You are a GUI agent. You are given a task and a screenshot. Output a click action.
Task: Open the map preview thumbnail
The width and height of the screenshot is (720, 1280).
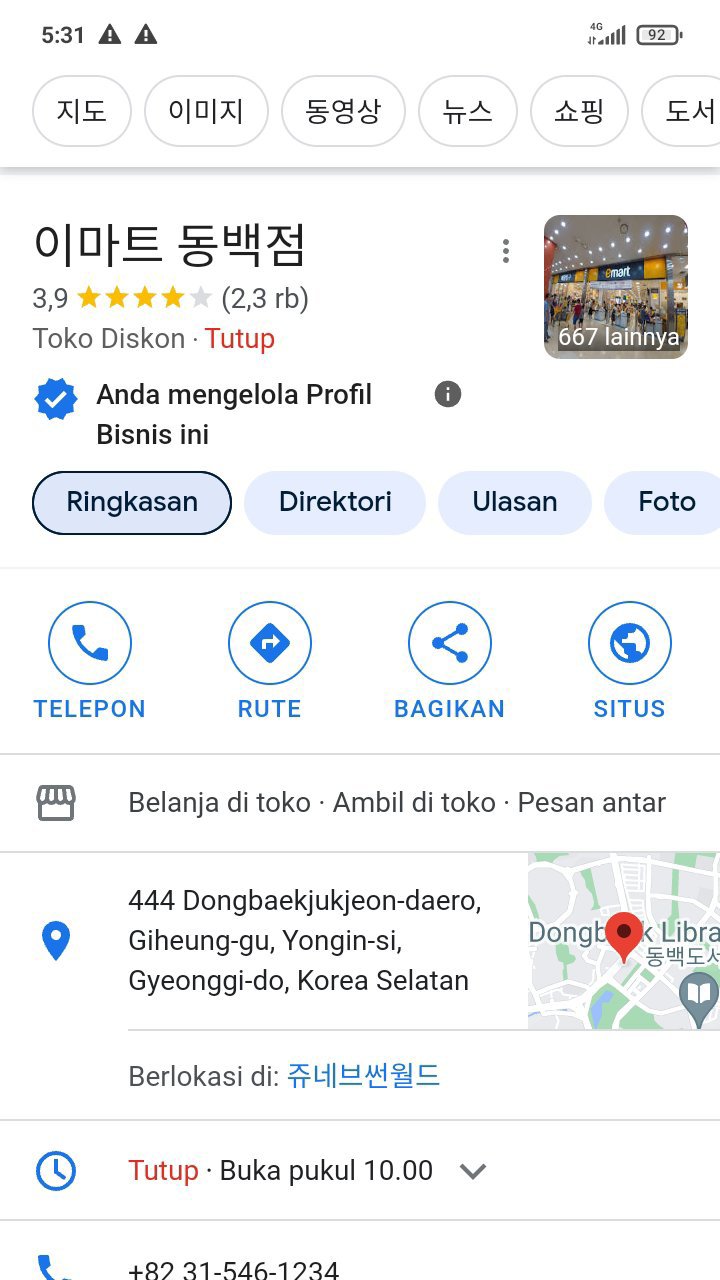click(x=623, y=941)
